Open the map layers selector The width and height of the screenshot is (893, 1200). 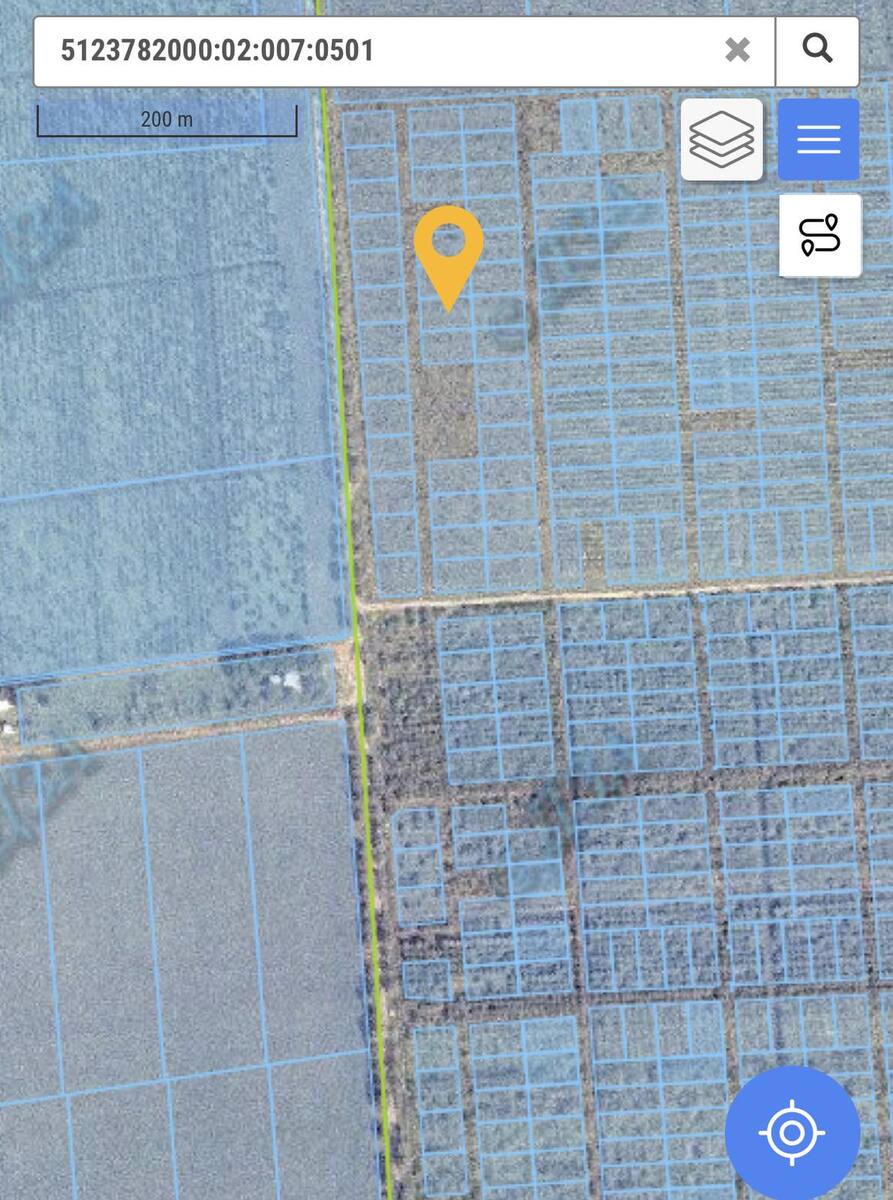[x=722, y=139]
